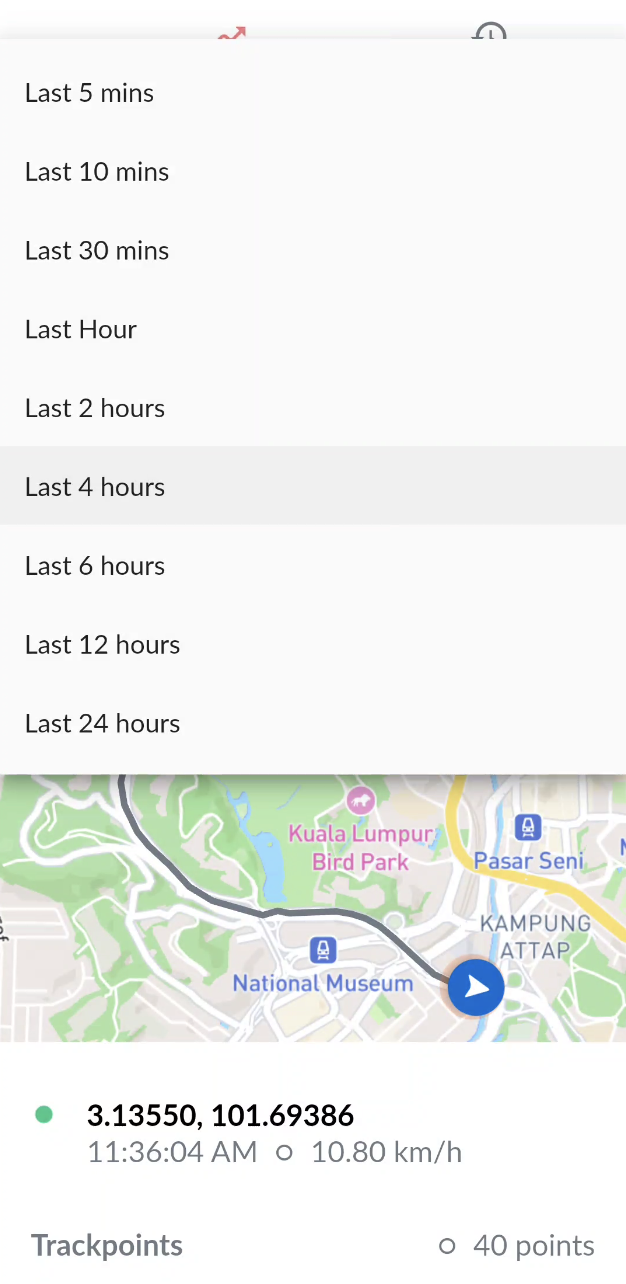Select Last 24 hours
Screen dimensions: 626x1284
[102, 724]
